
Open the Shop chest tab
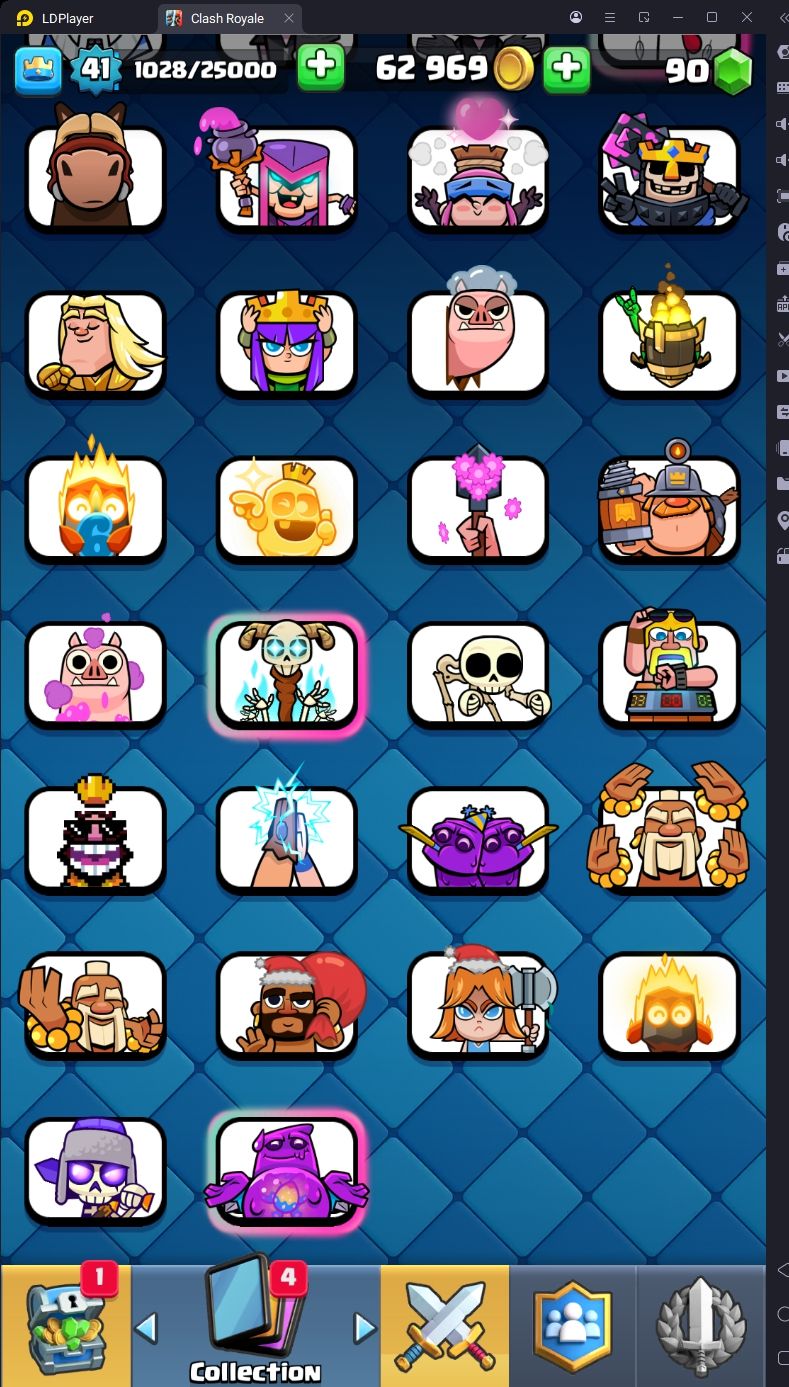[x=65, y=1325]
